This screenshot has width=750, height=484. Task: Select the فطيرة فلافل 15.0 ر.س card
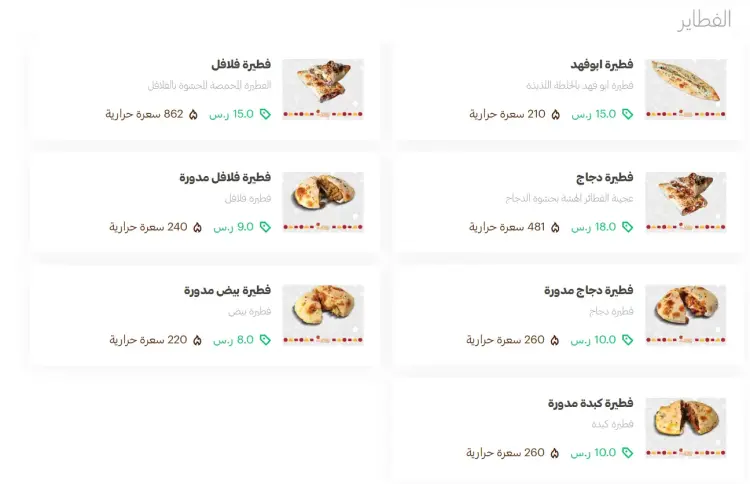(204, 90)
